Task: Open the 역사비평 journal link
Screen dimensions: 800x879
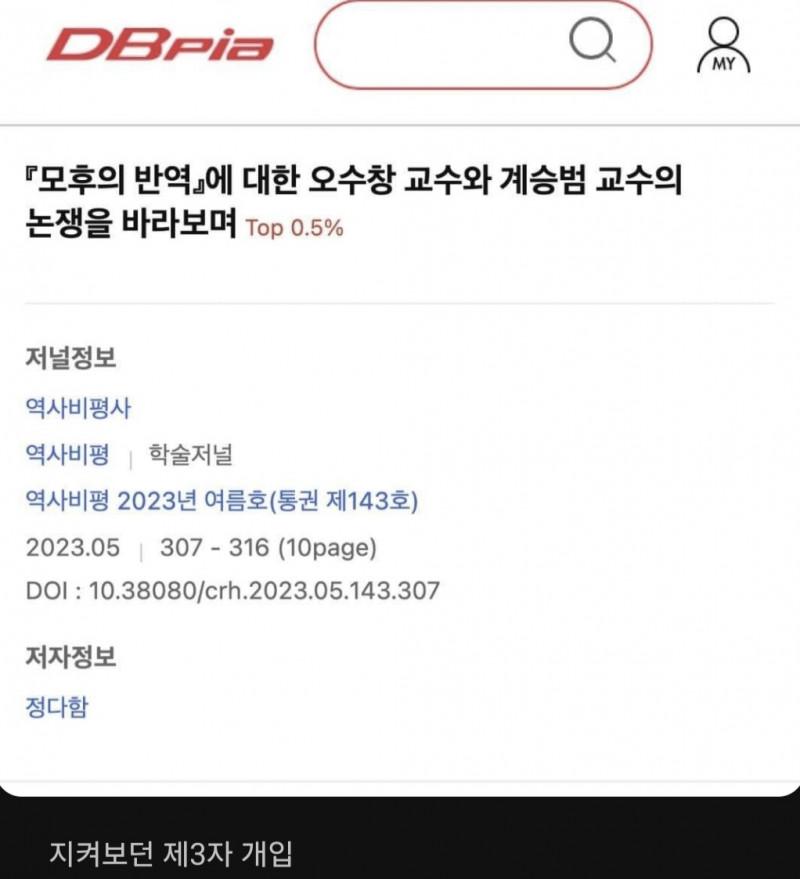Action: (67, 455)
